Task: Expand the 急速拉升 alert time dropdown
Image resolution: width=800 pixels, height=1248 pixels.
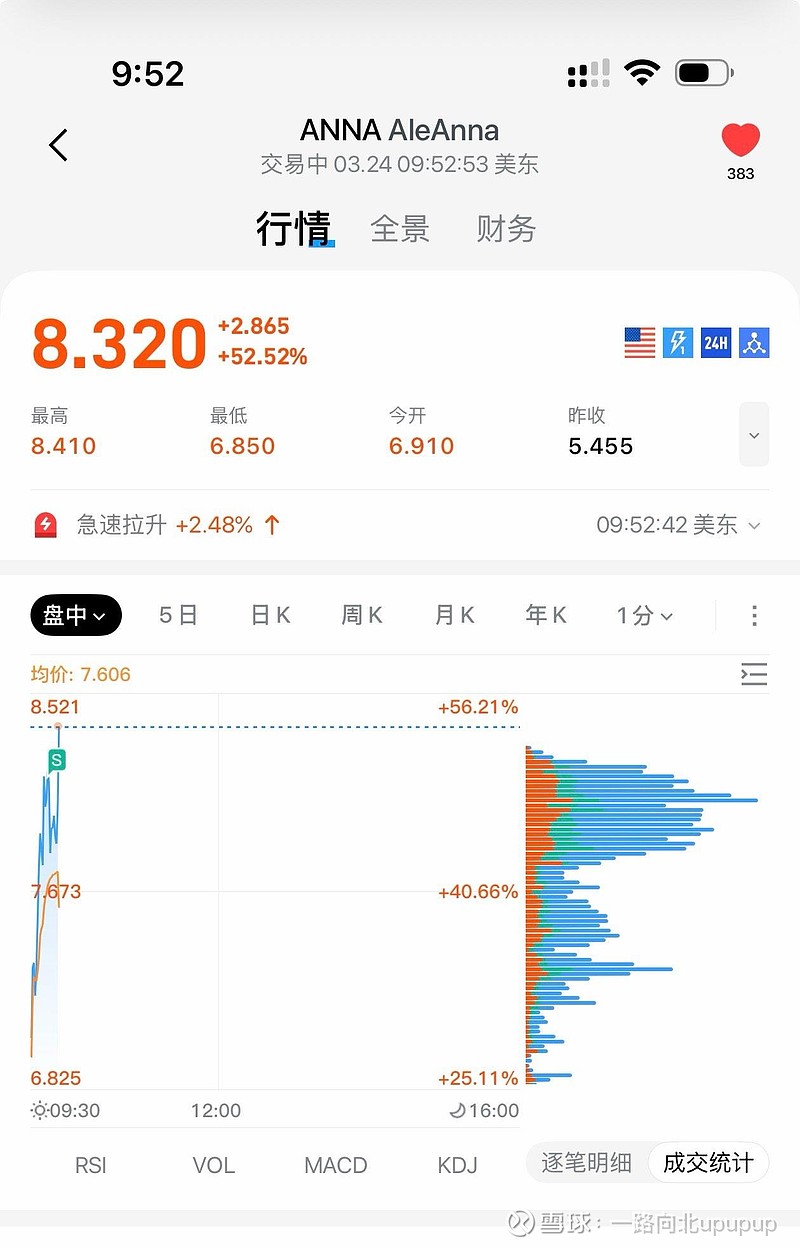Action: (x=754, y=525)
